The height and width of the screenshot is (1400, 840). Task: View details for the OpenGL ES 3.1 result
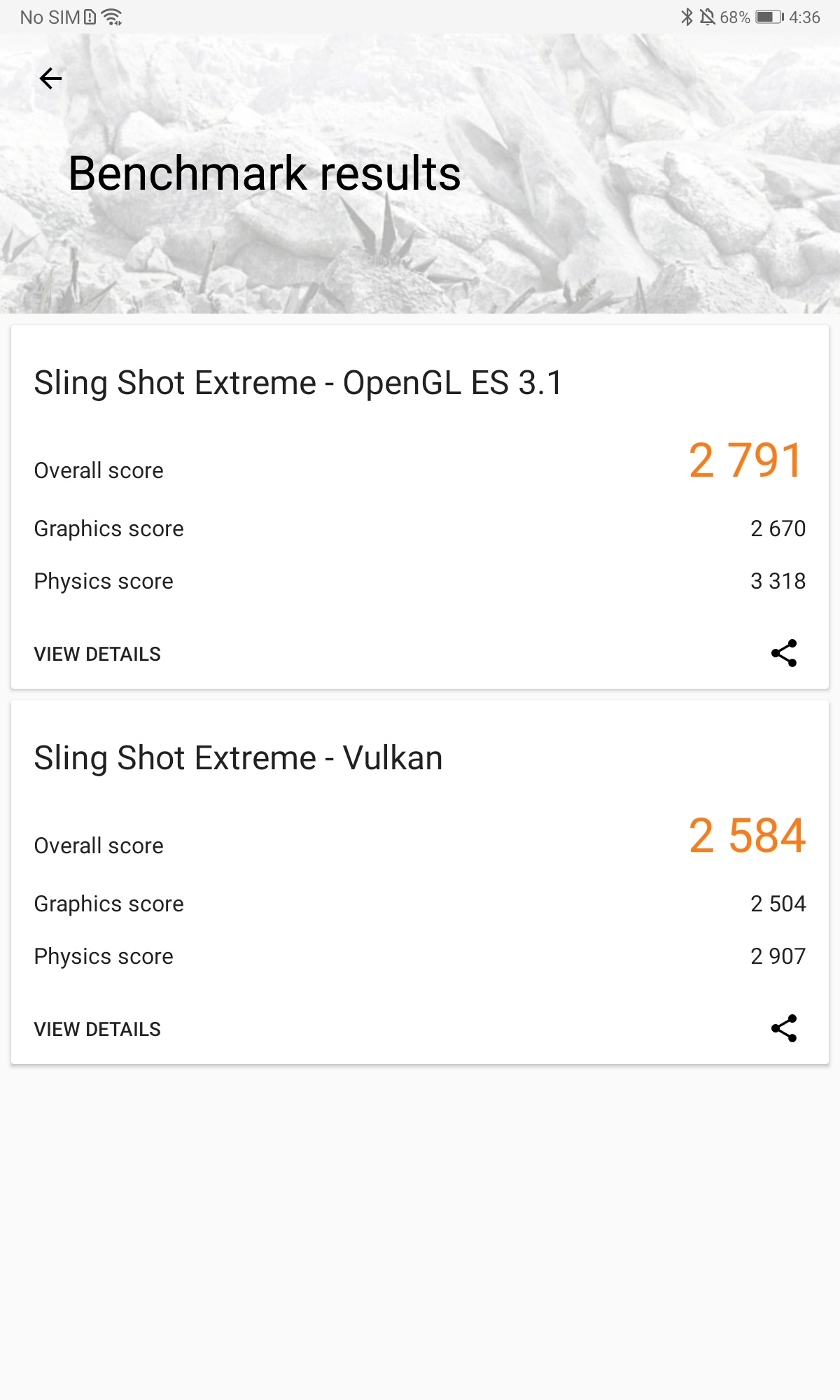point(97,654)
